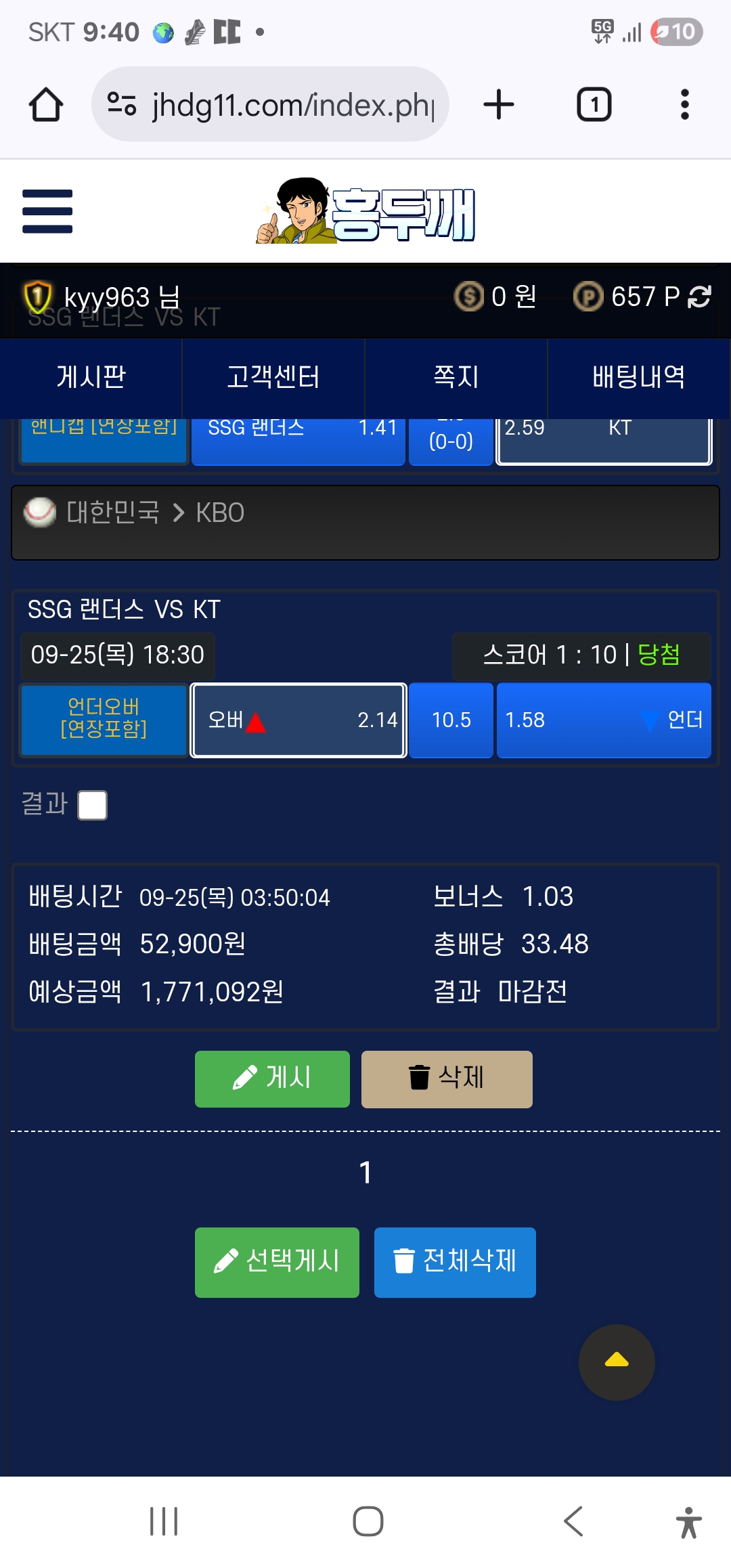Tap the green 게시 button
Image resolution: width=731 pixels, height=1568 pixels.
pos(272,1079)
